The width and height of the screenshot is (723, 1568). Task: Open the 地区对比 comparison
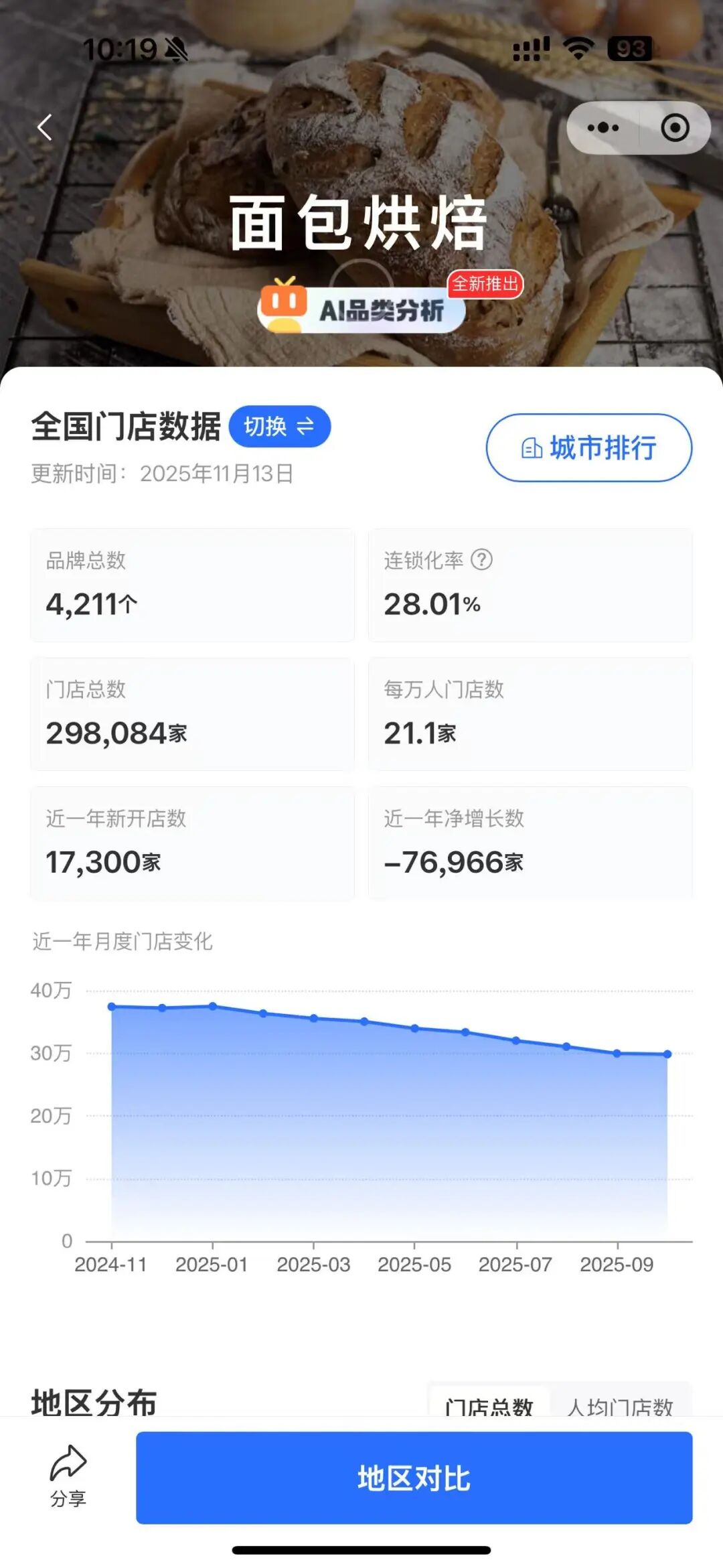coord(414,1478)
